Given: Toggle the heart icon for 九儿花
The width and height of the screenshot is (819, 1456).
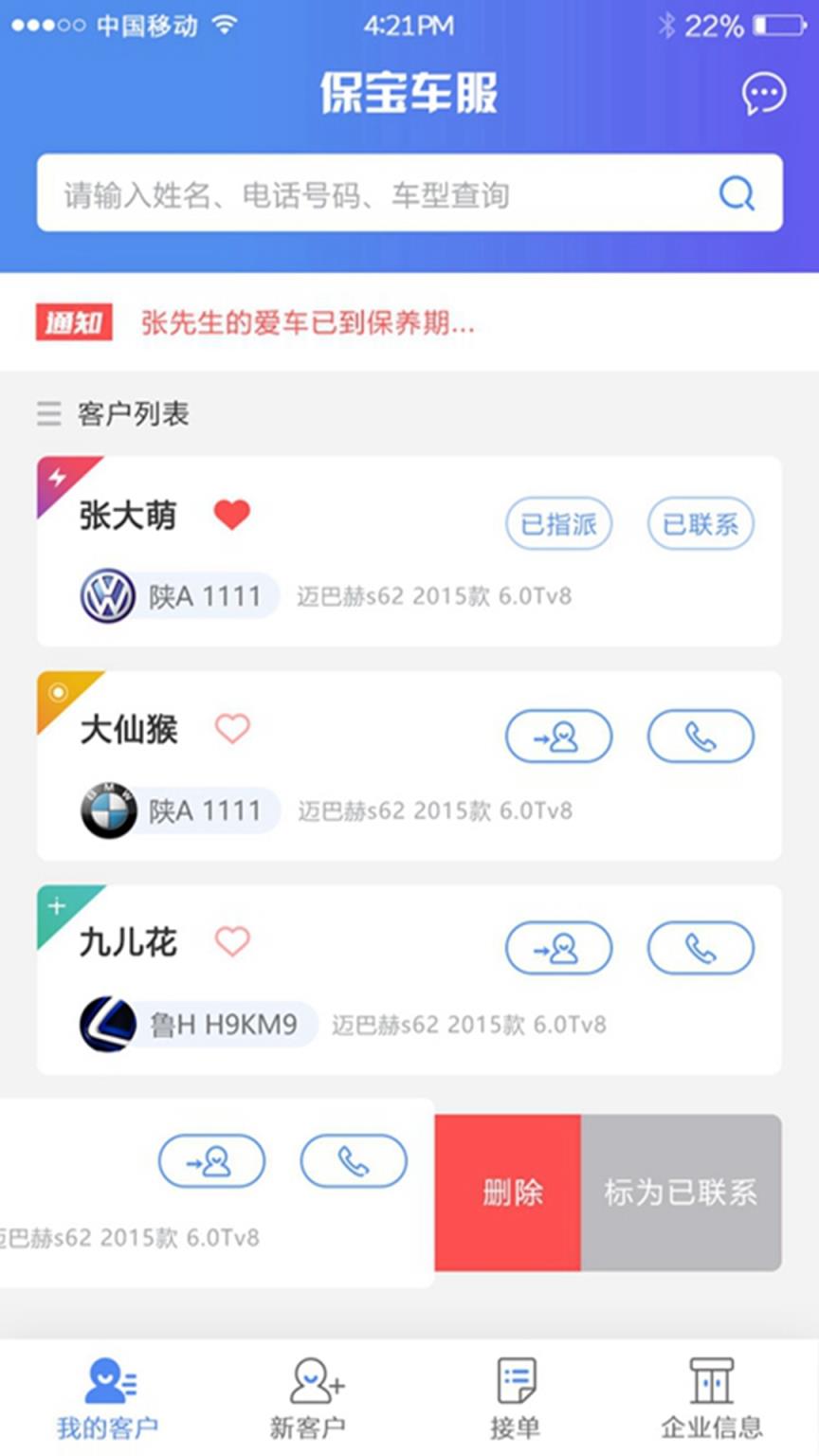Looking at the screenshot, I should click(x=232, y=941).
